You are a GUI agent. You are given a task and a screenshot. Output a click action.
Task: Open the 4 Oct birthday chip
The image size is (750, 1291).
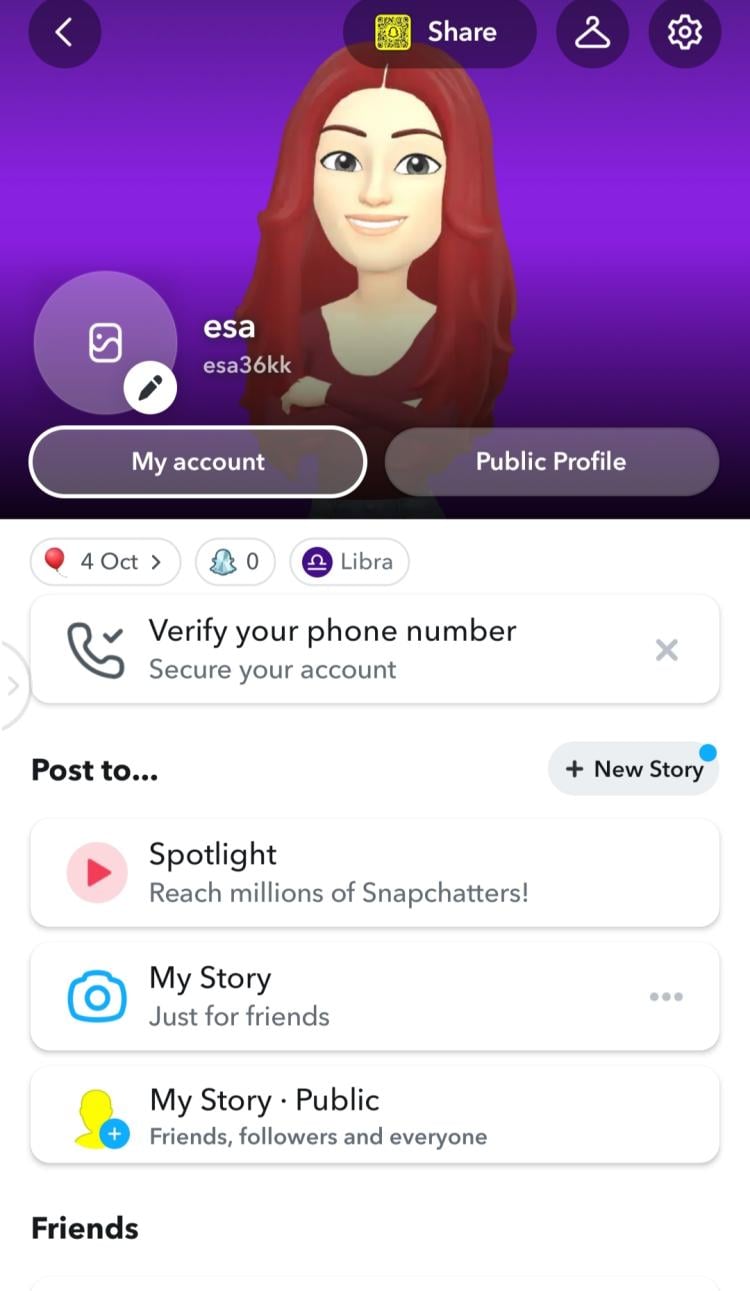click(x=106, y=562)
